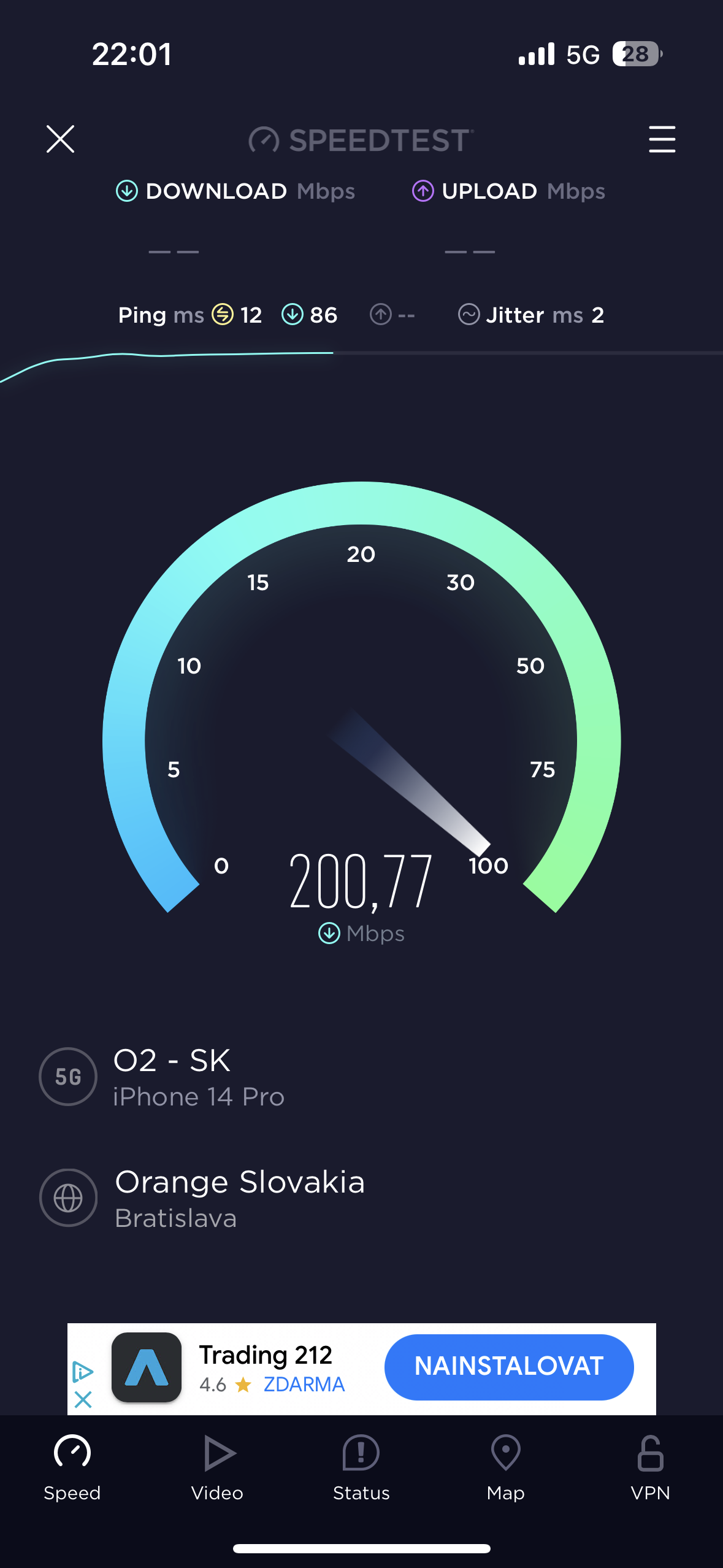Switch to the Video tab
723x1568 pixels.
click(217, 1467)
